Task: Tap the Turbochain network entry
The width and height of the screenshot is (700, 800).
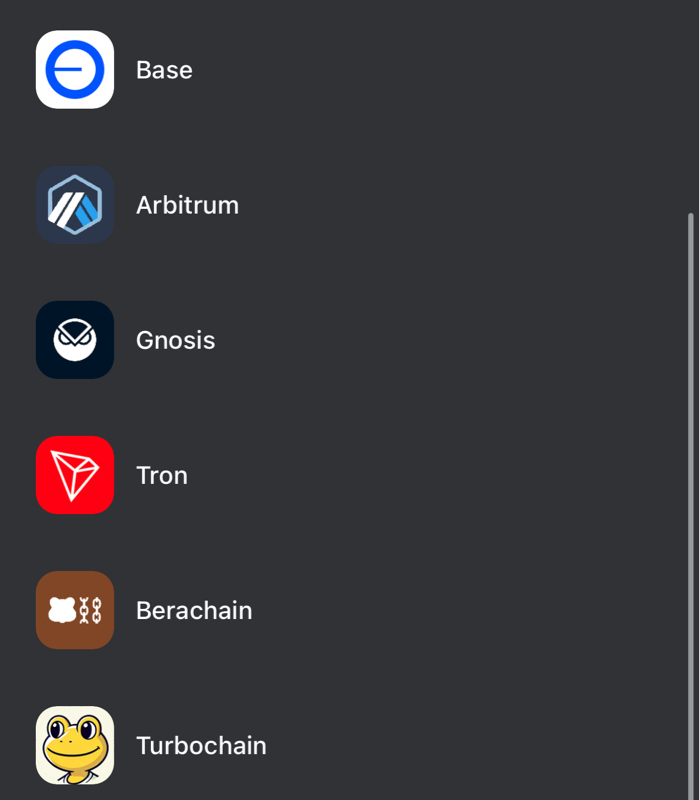Action: click(x=201, y=745)
